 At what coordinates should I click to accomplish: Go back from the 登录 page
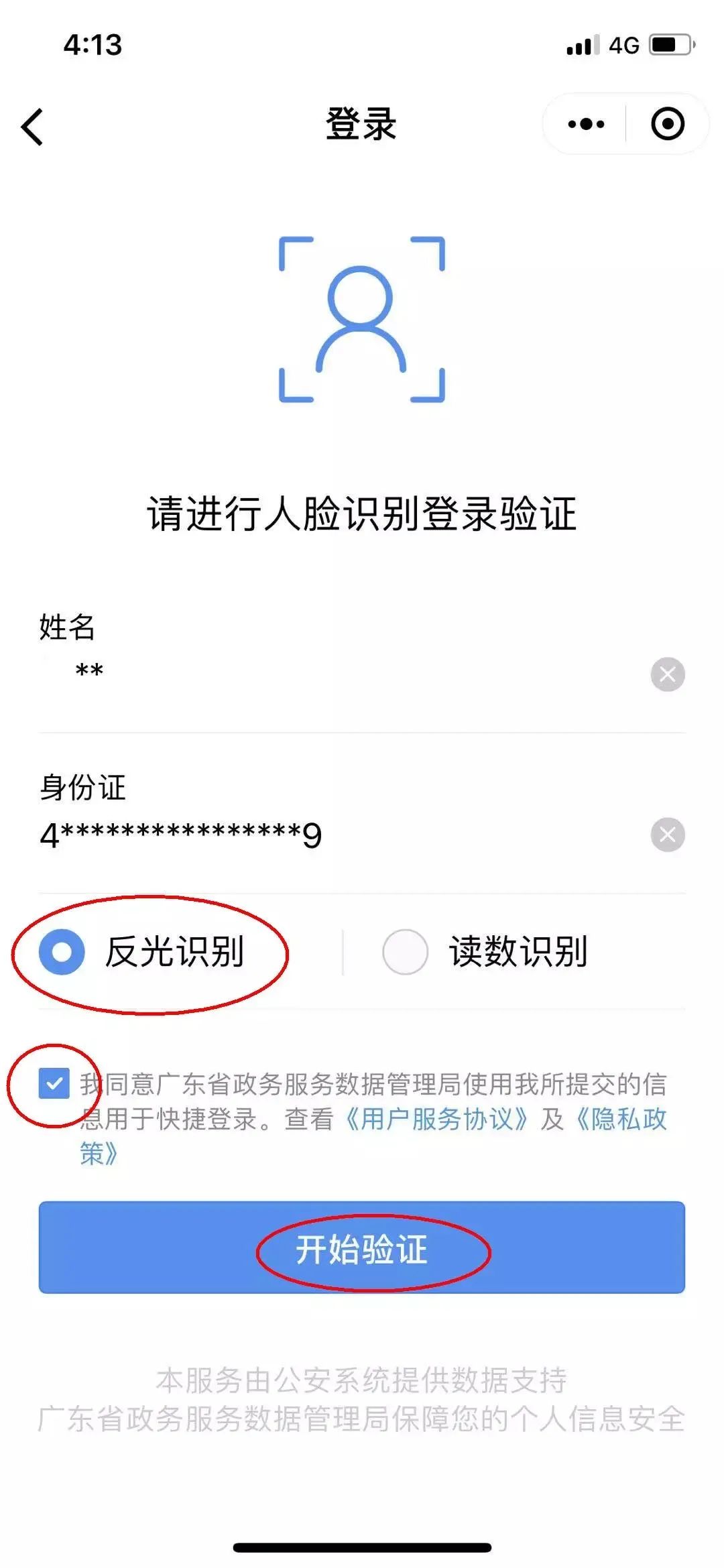pos(32,127)
